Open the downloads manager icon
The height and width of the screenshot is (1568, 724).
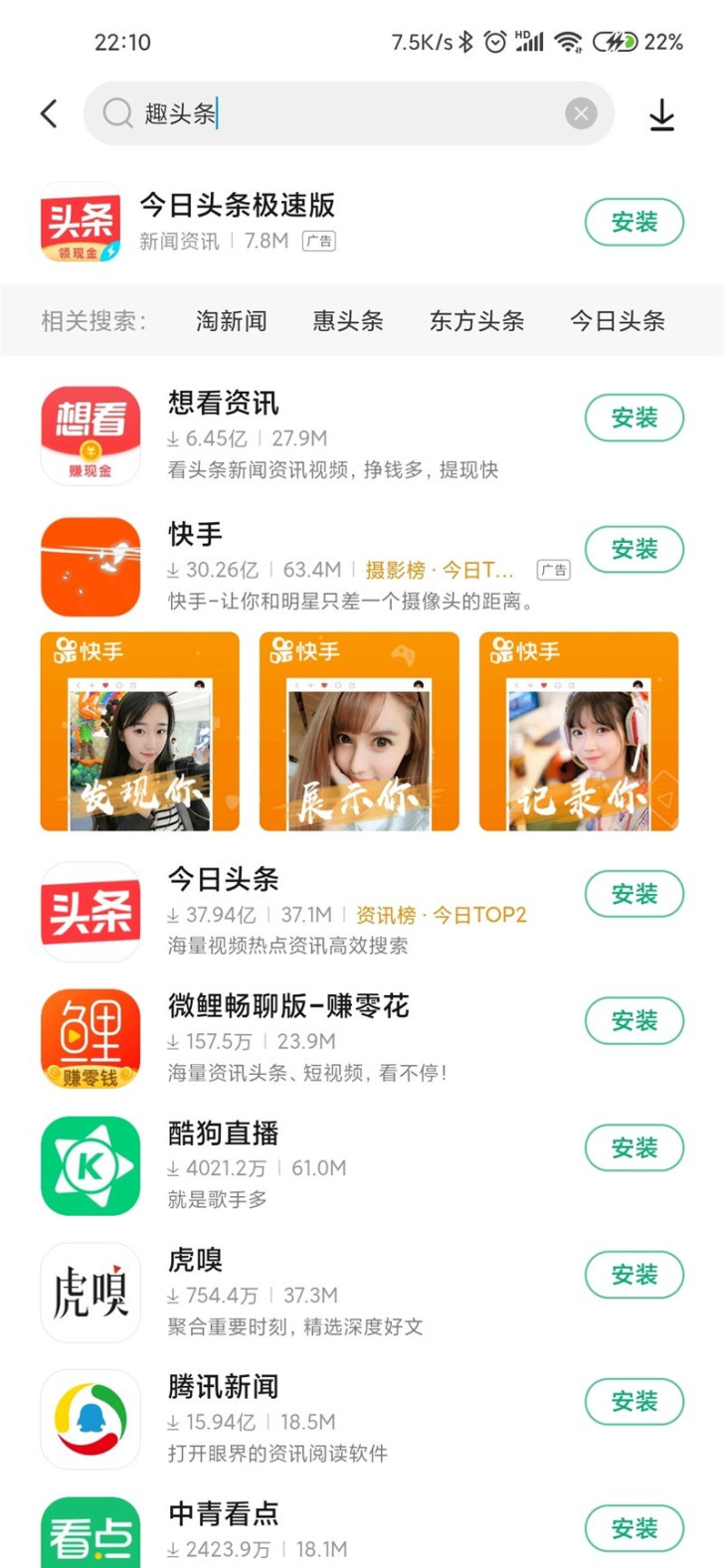tap(661, 115)
